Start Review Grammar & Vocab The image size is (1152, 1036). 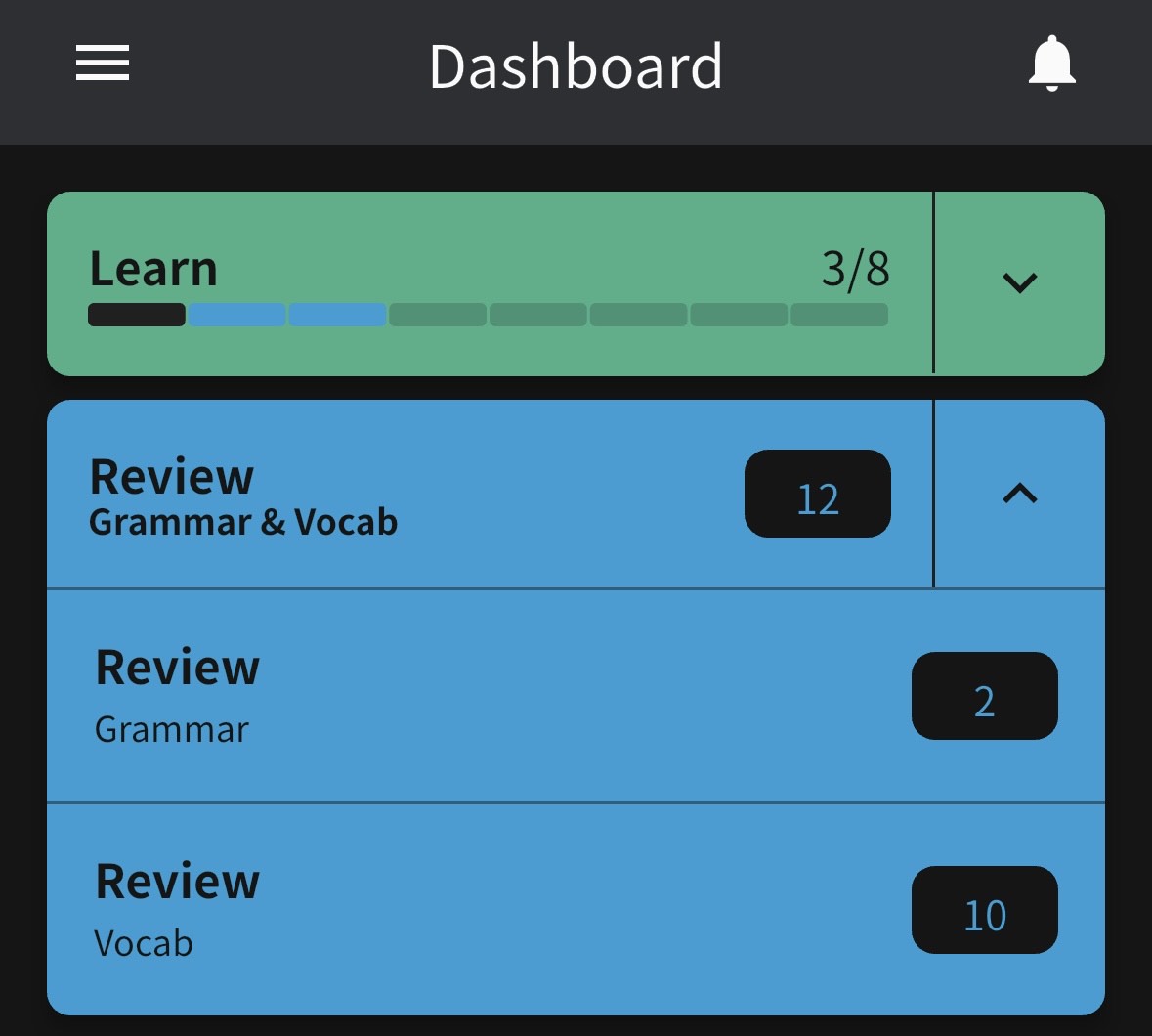pyautogui.click(x=489, y=495)
